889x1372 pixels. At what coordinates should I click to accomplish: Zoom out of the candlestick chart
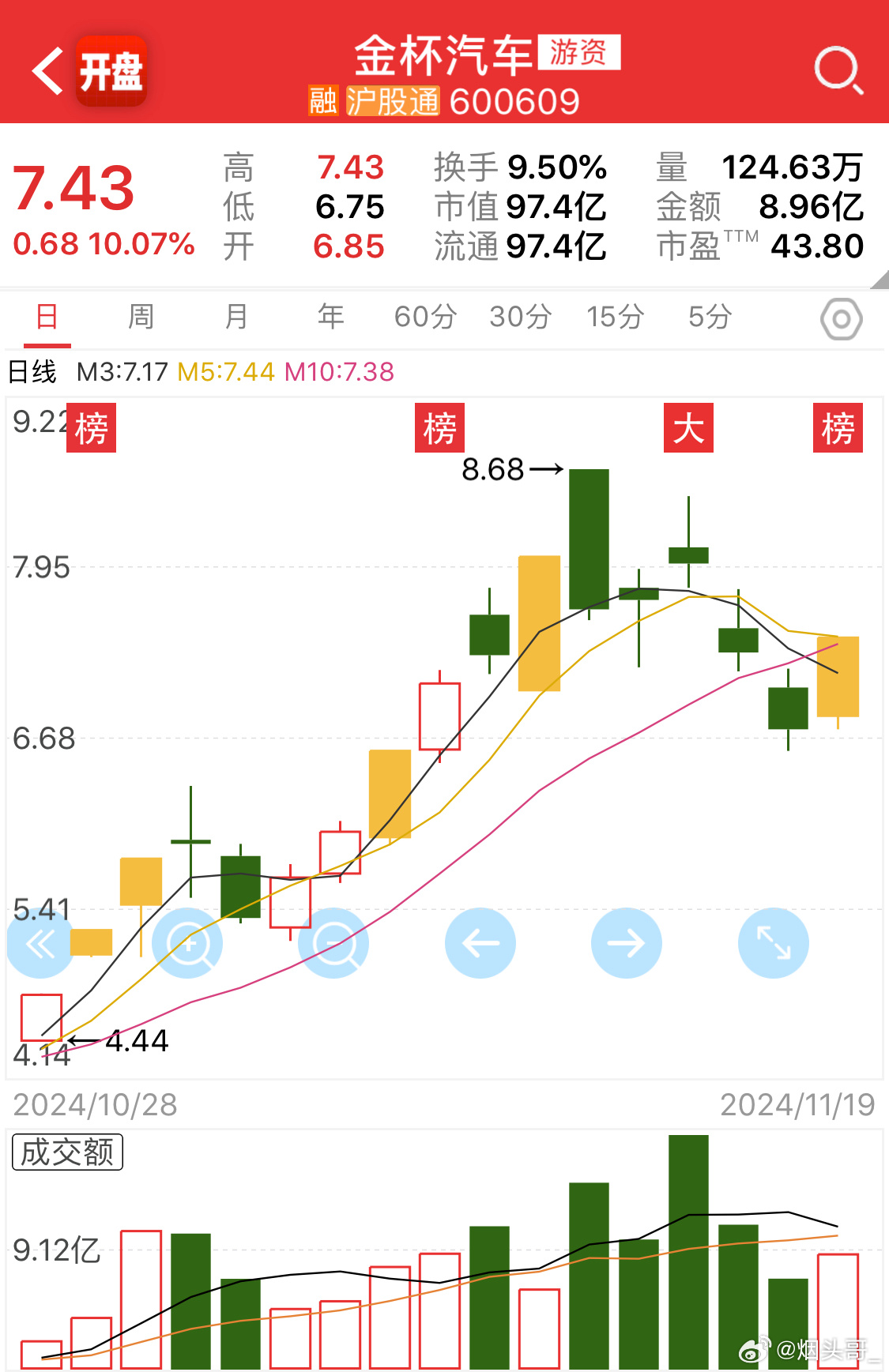pyautogui.click(x=334, y=943)
